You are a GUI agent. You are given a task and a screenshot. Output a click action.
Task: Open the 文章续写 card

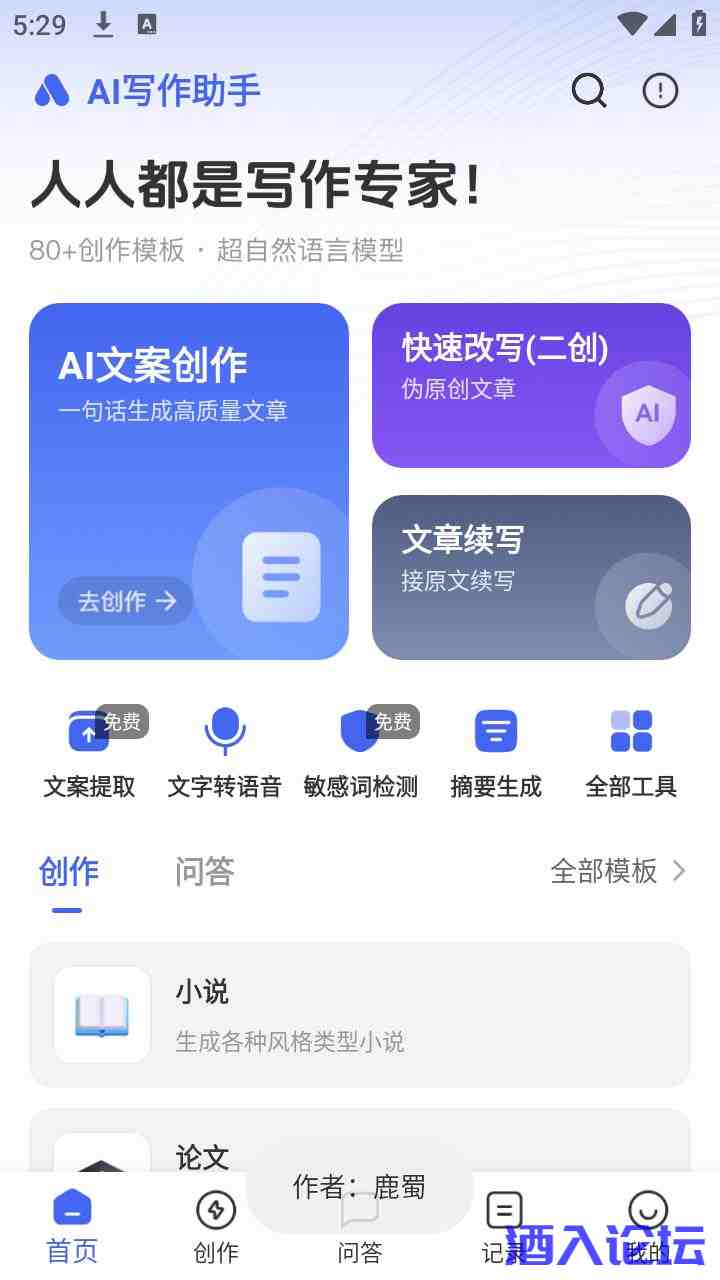(x=531, y=577)
